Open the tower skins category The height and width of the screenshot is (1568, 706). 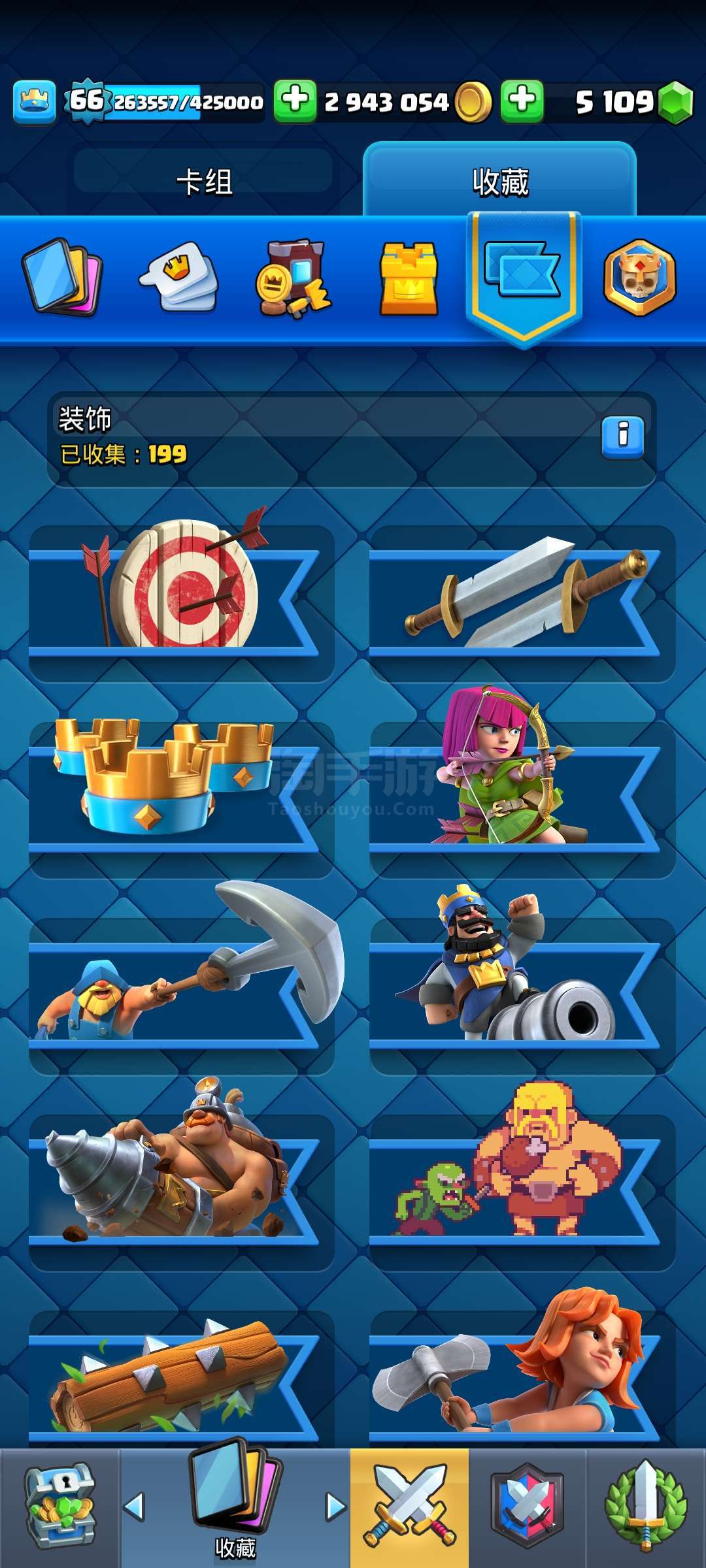pyautogui.click(x=409, y=278)
